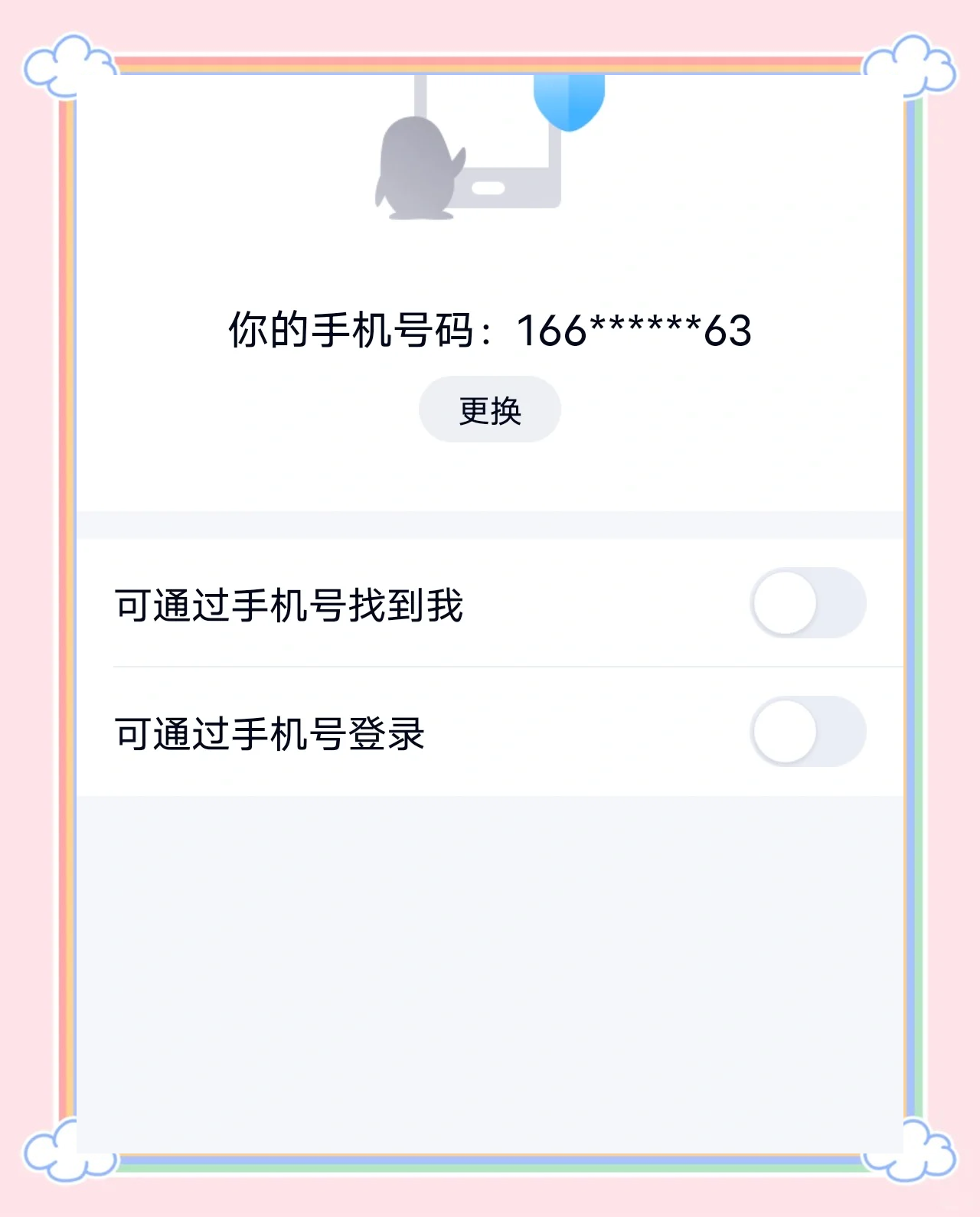This screenshot has height=1217, width=980.
Task: Toggle the phone-number discovery setting off
Action: [808, 604]
